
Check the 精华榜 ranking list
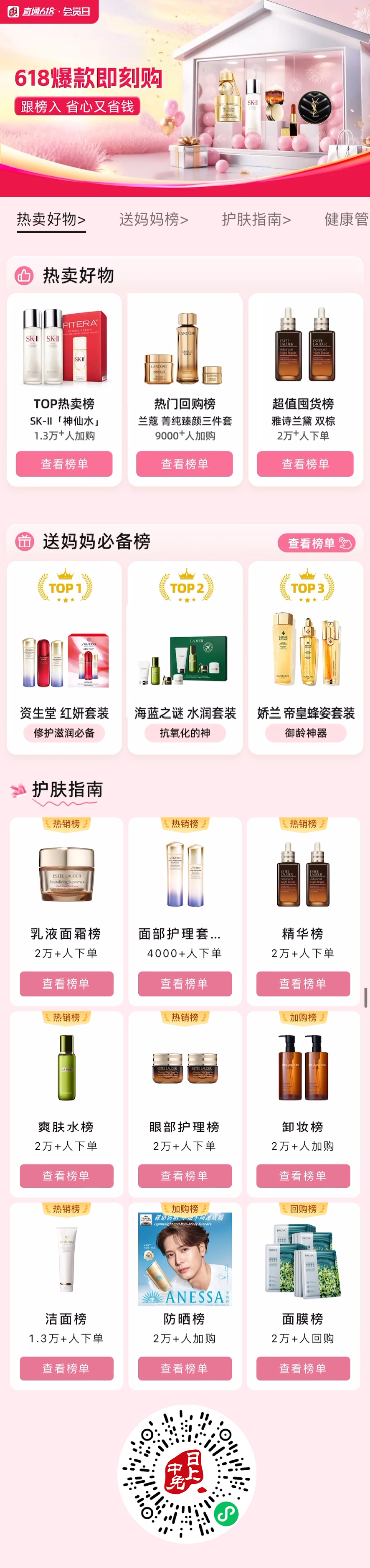(303, 983)
